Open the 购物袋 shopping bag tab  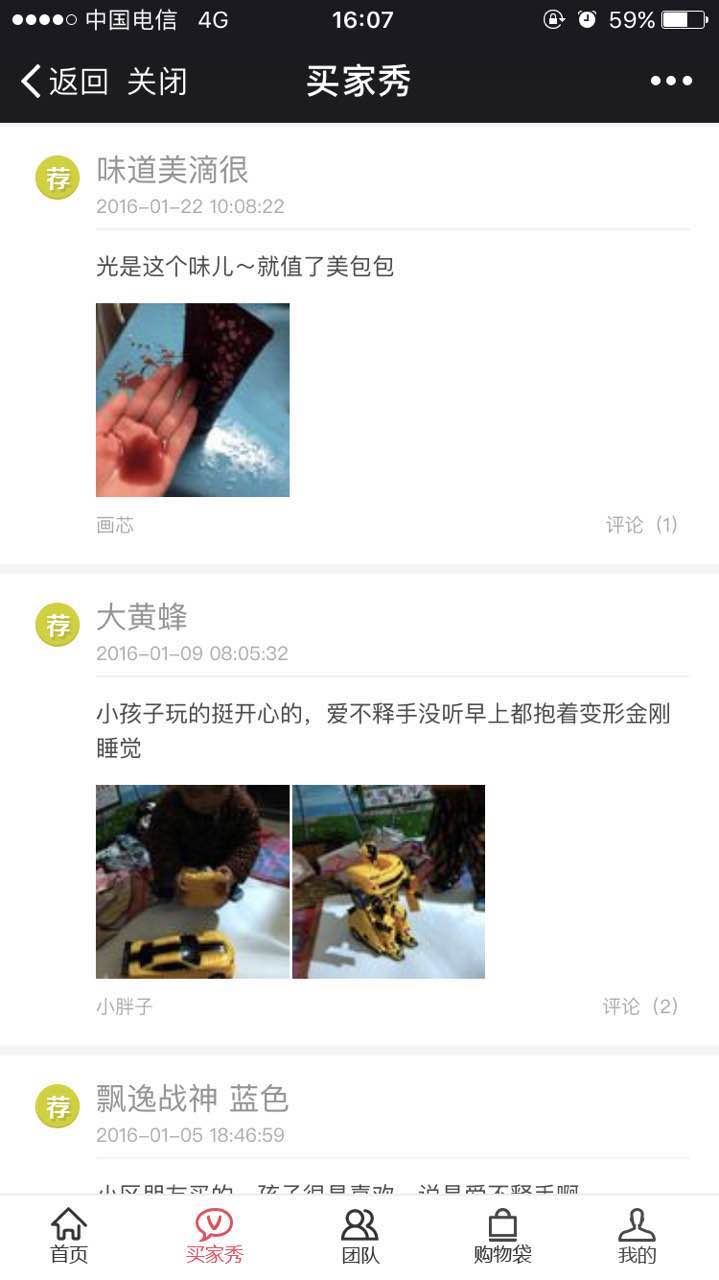click(x=502, y=1236)
